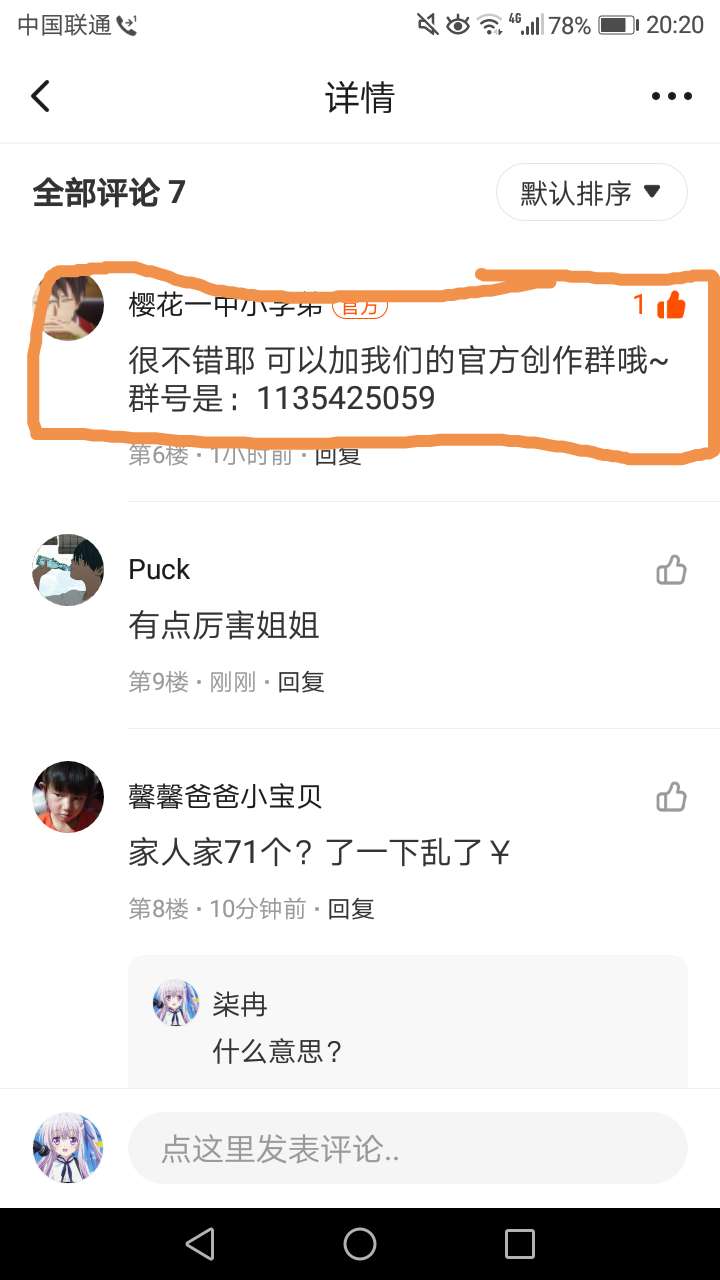
Task: Show recent apps via the square button
Action: coord(520,1244)
